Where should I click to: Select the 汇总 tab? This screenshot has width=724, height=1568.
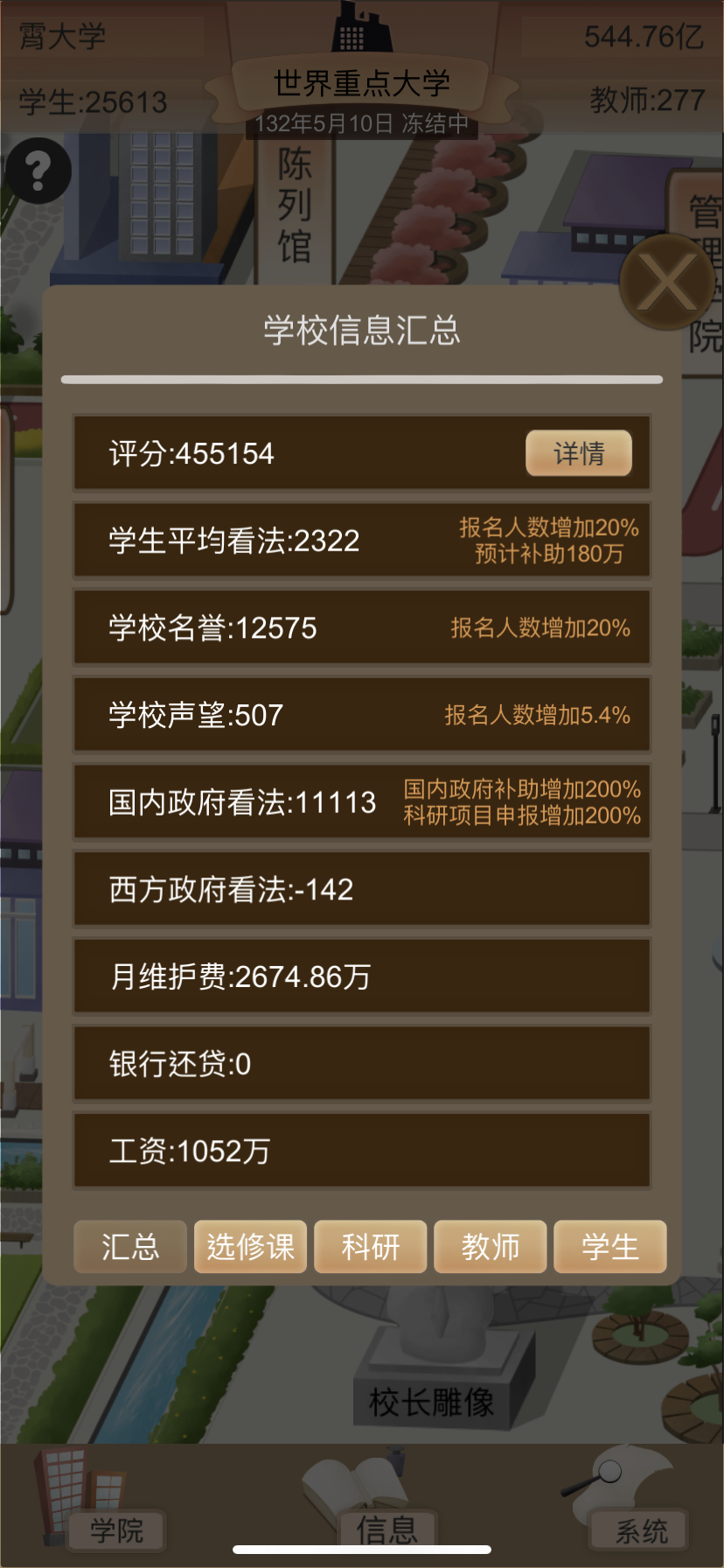(x=130, y=1247)
